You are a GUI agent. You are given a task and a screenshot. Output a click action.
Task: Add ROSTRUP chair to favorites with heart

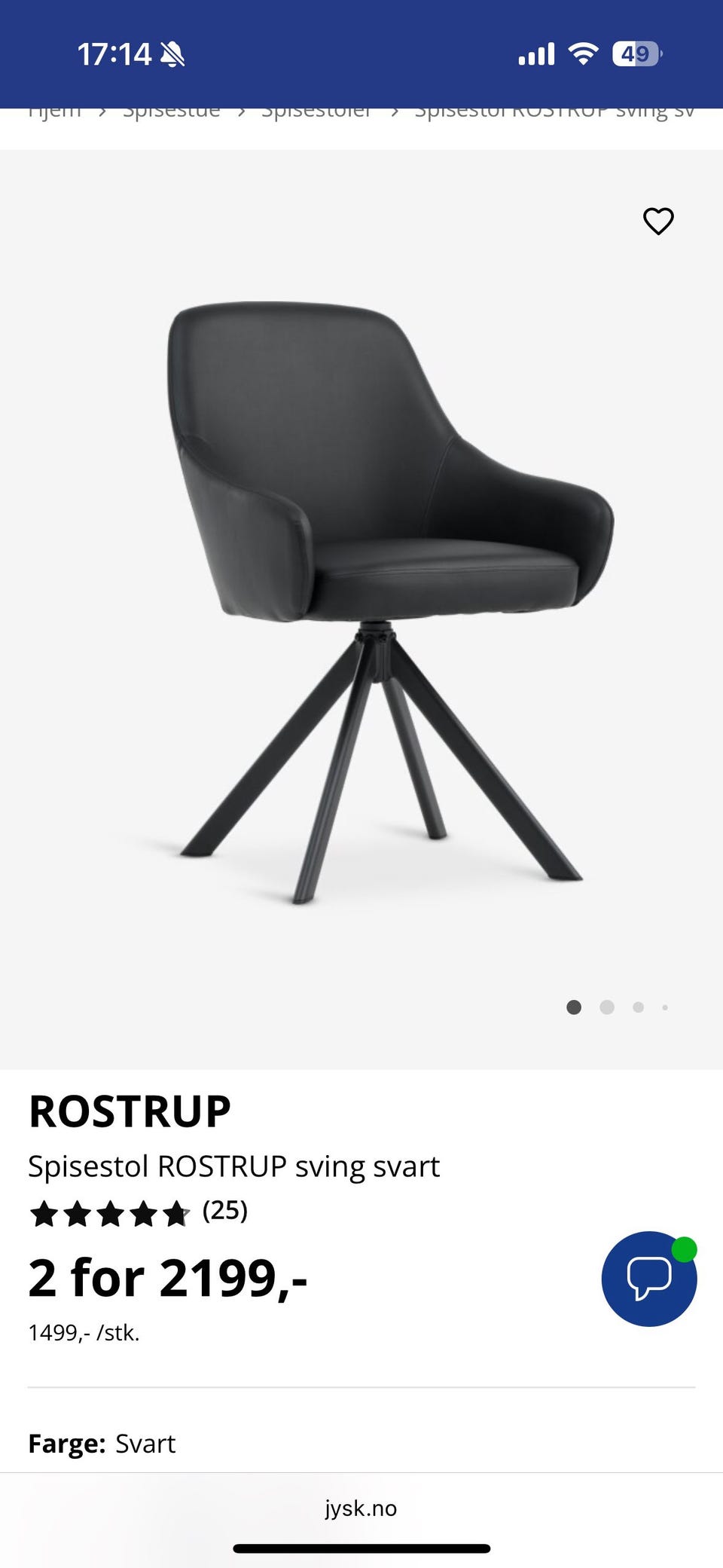tap(658, 222)
